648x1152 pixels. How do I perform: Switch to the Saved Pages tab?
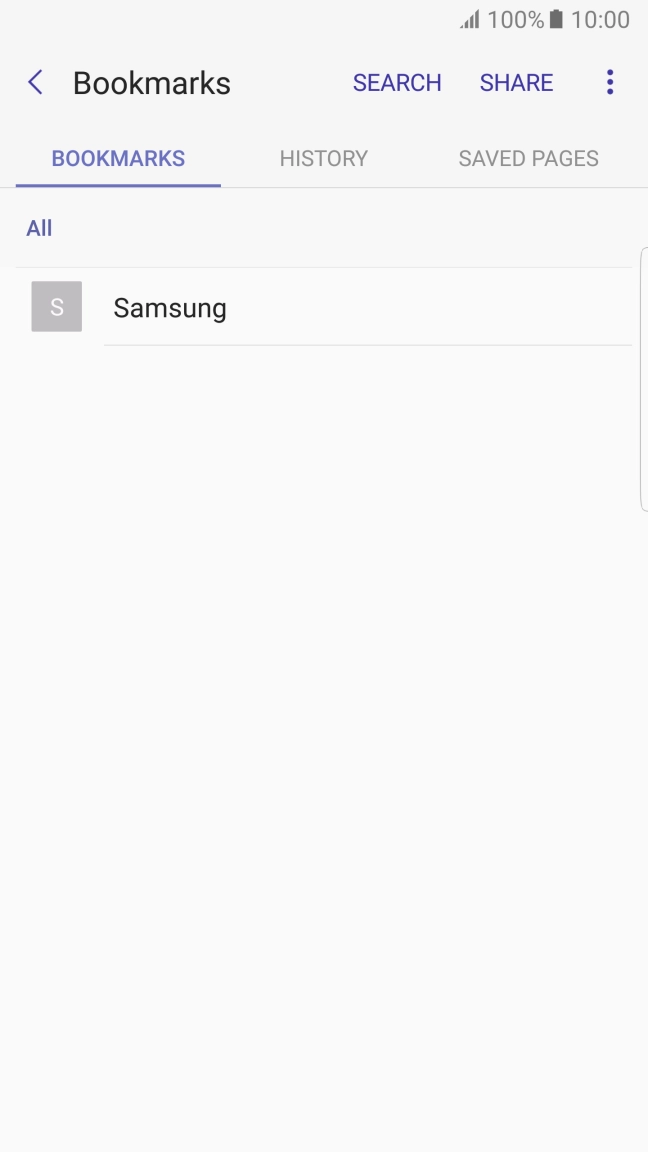(528, 159)
